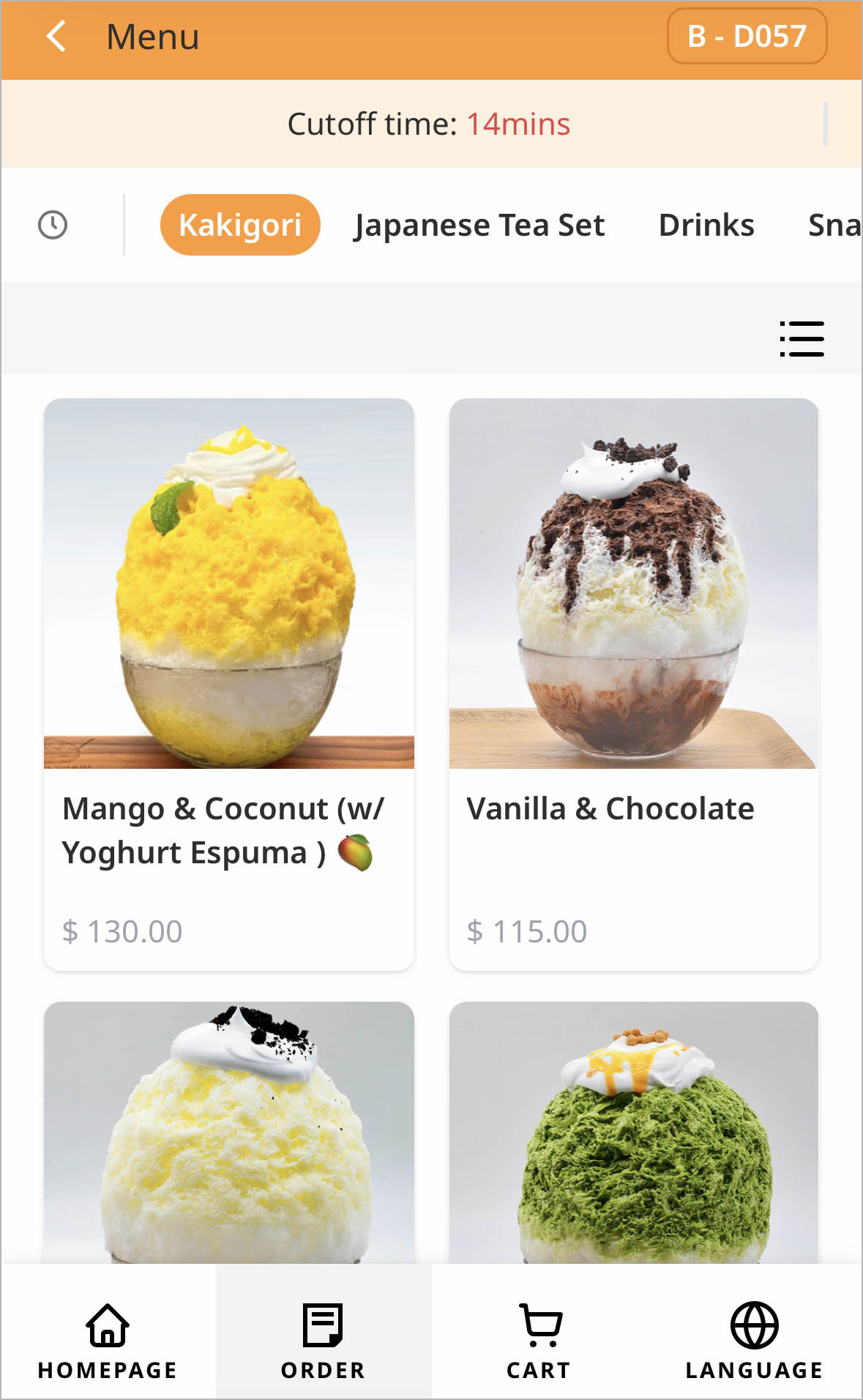This screenshot has height=1400, width=863.
Task: Switch to Japanese Tea Set category
Action: click(x=479, y=225)
